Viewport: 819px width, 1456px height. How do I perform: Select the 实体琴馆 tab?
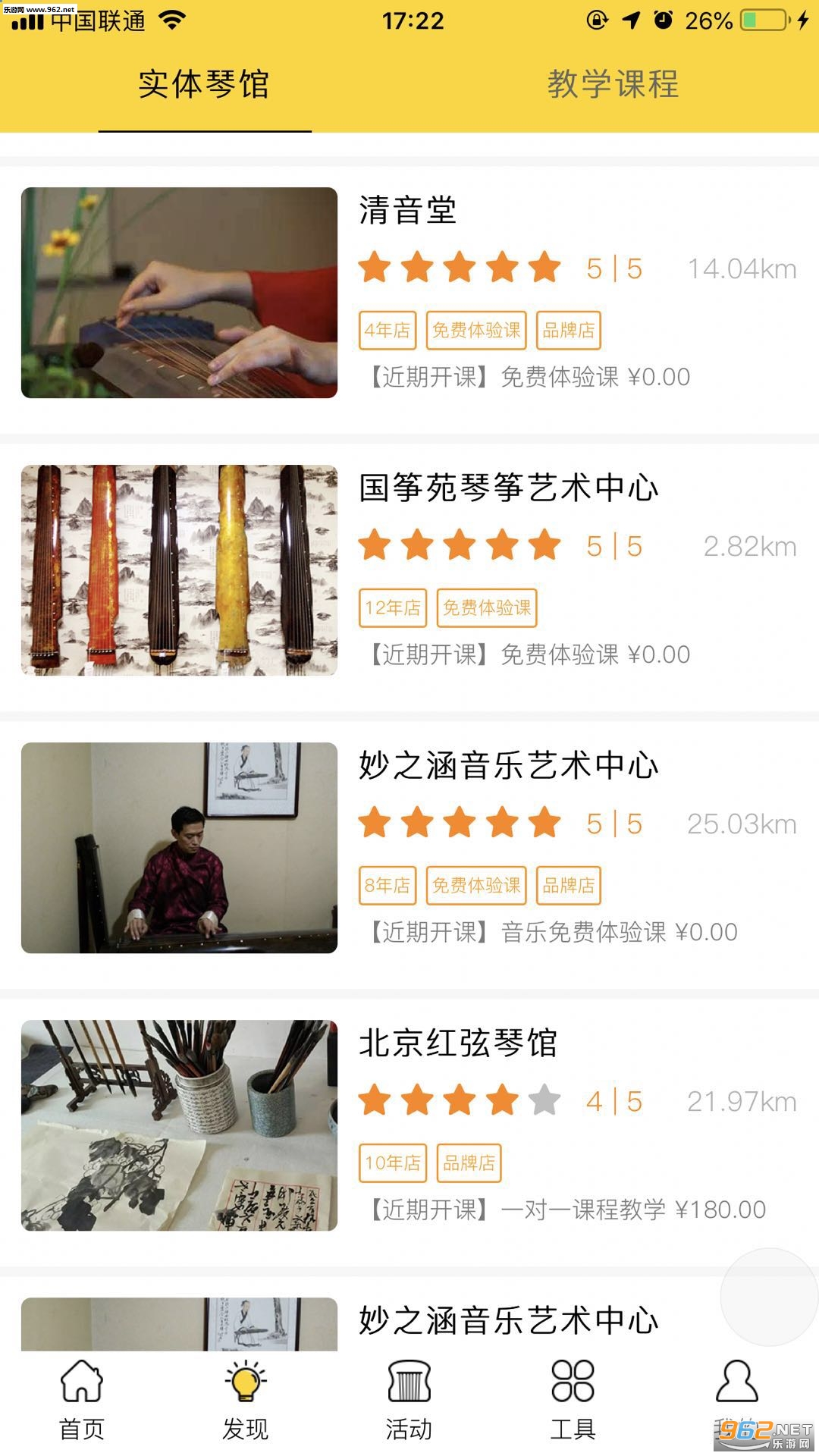[x=204, y=84]
